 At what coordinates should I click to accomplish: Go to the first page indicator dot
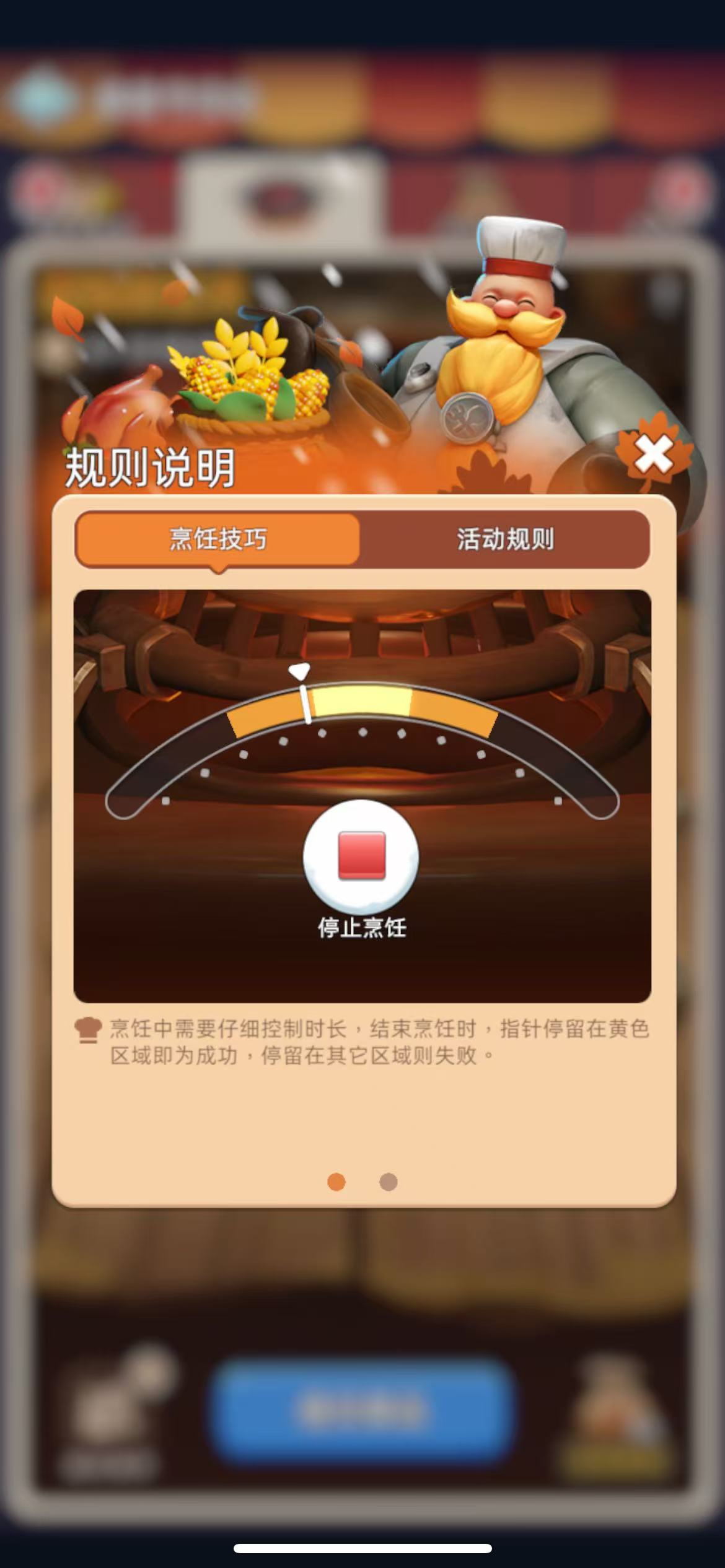tap(336, 1182)
